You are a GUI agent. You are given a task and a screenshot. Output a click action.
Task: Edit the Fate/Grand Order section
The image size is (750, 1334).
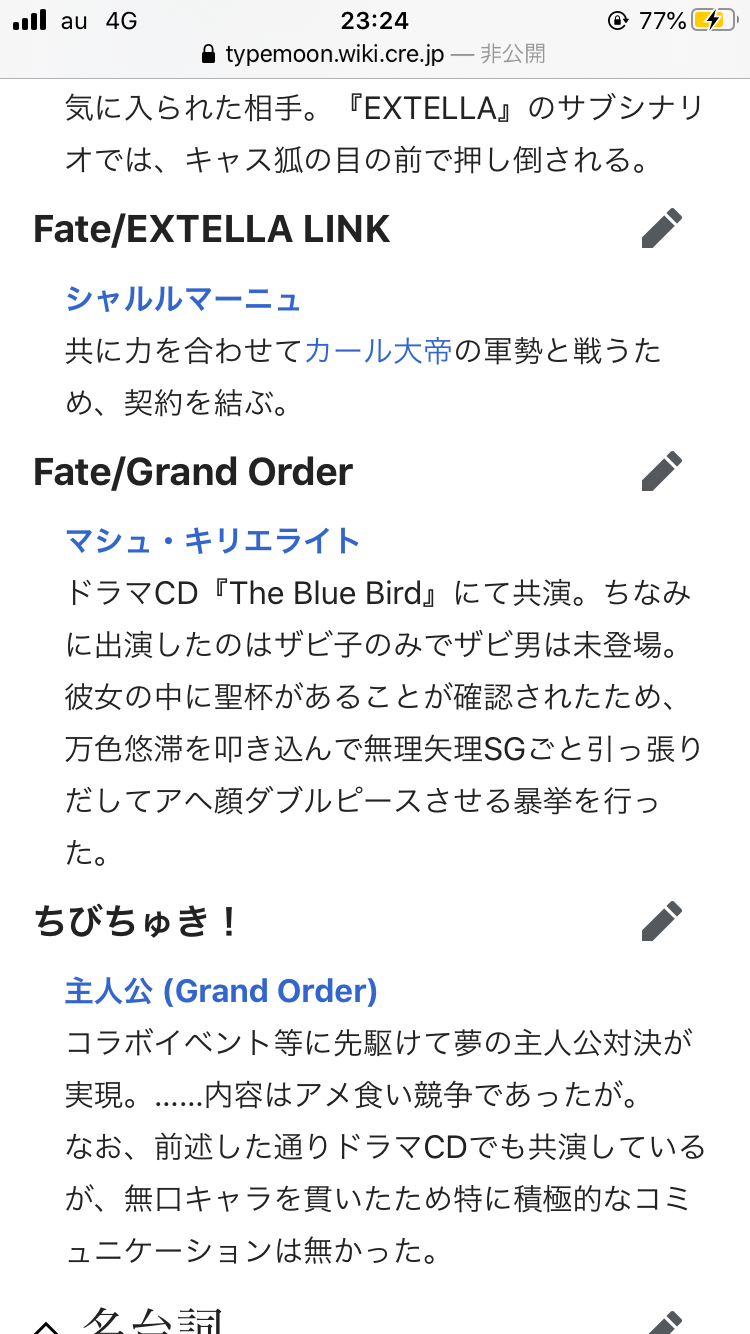[x=661, y=471]
